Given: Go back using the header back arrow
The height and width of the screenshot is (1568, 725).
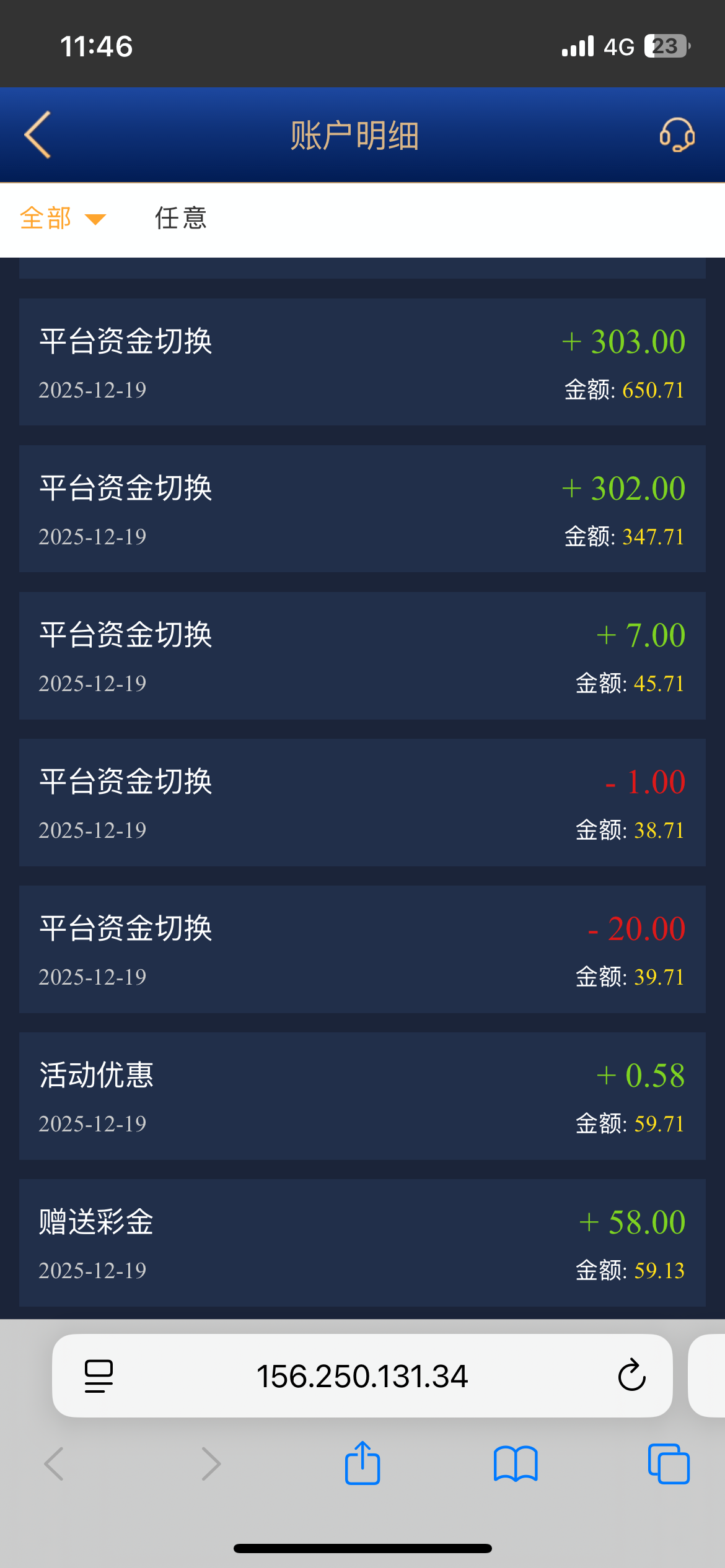Looking at the screenshot, I should tap(38, 135).
